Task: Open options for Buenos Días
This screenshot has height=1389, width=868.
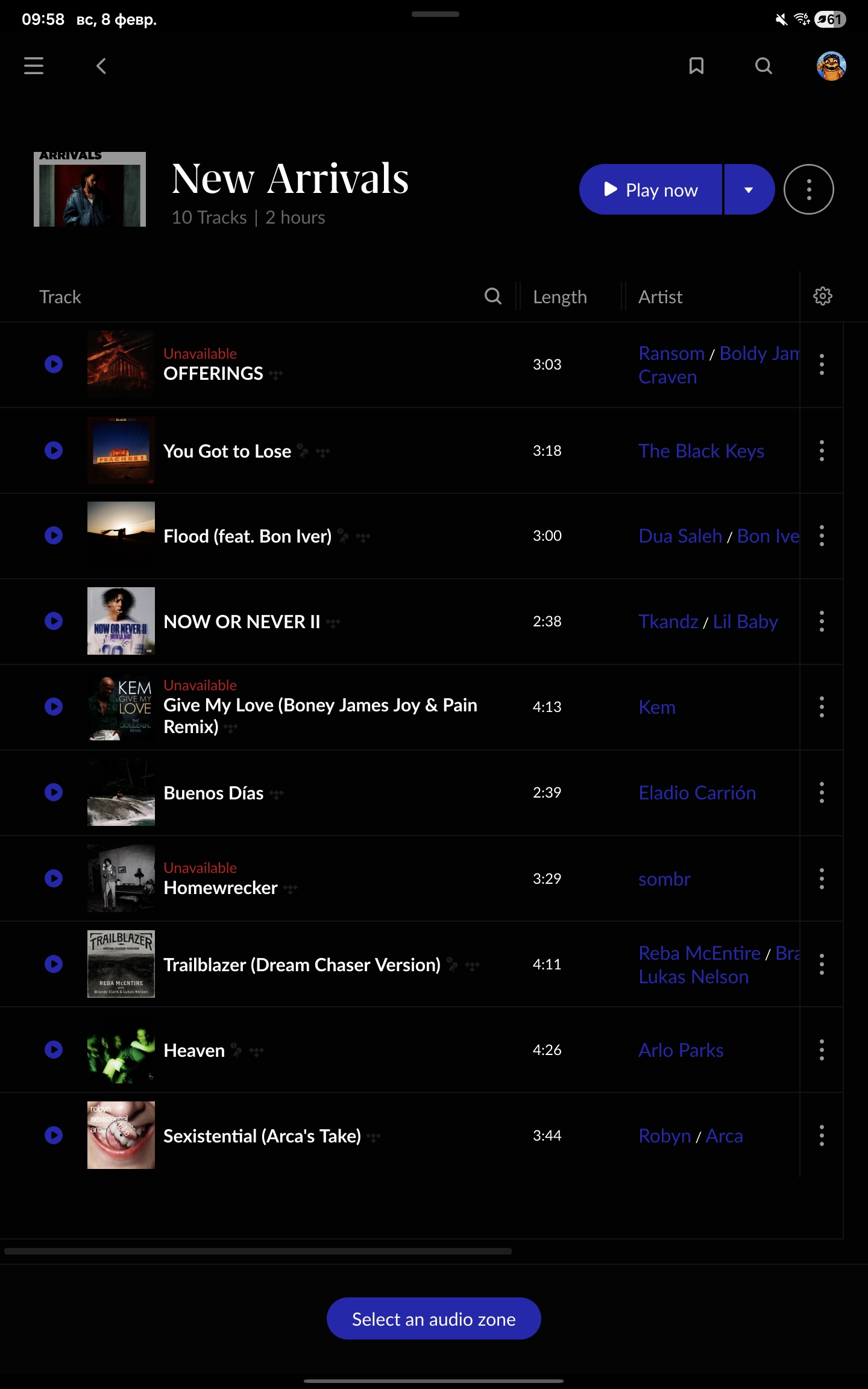Action: tap(822, 792)
